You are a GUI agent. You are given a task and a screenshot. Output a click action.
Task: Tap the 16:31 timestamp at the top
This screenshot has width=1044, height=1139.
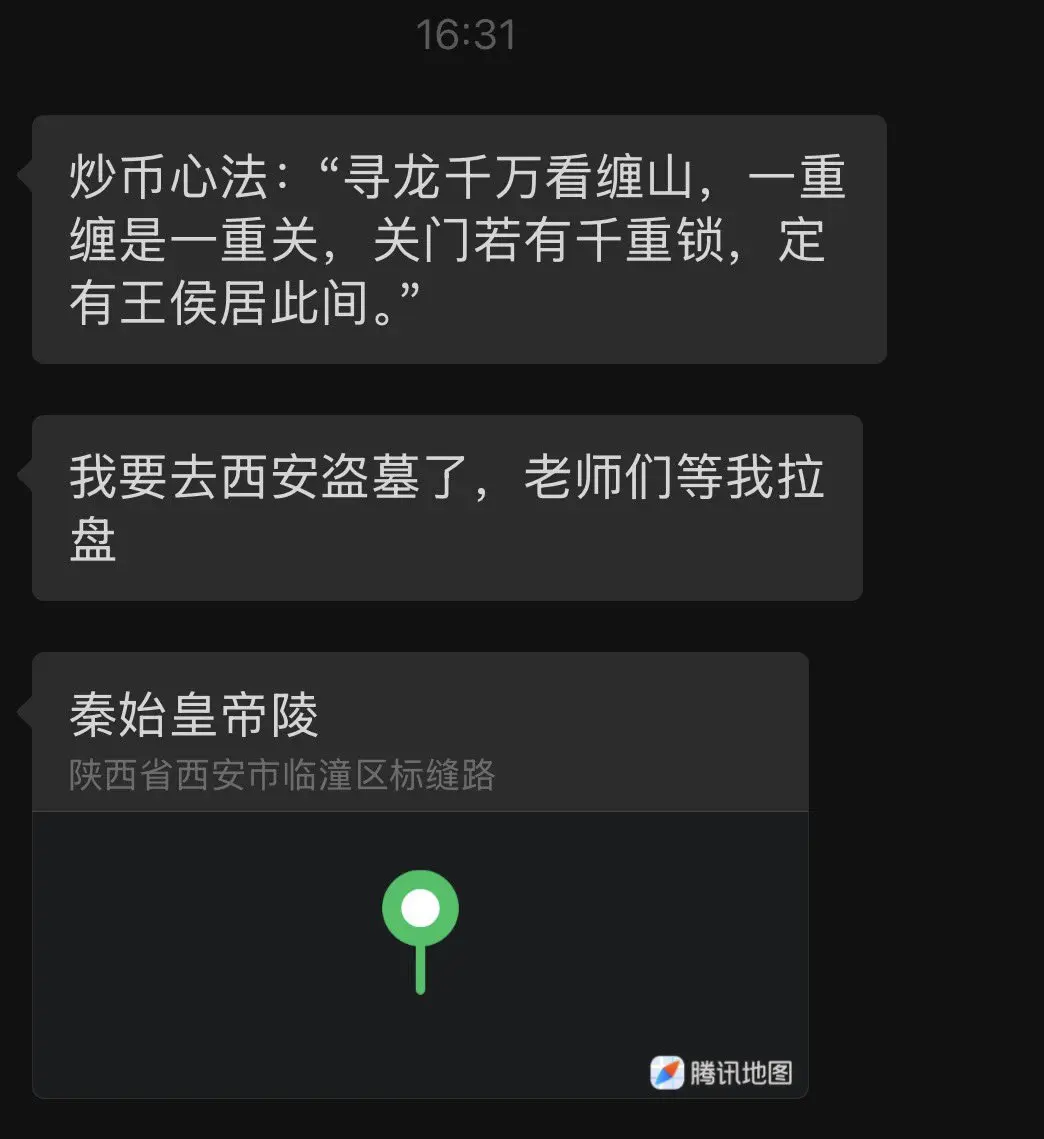click(464, 36)
